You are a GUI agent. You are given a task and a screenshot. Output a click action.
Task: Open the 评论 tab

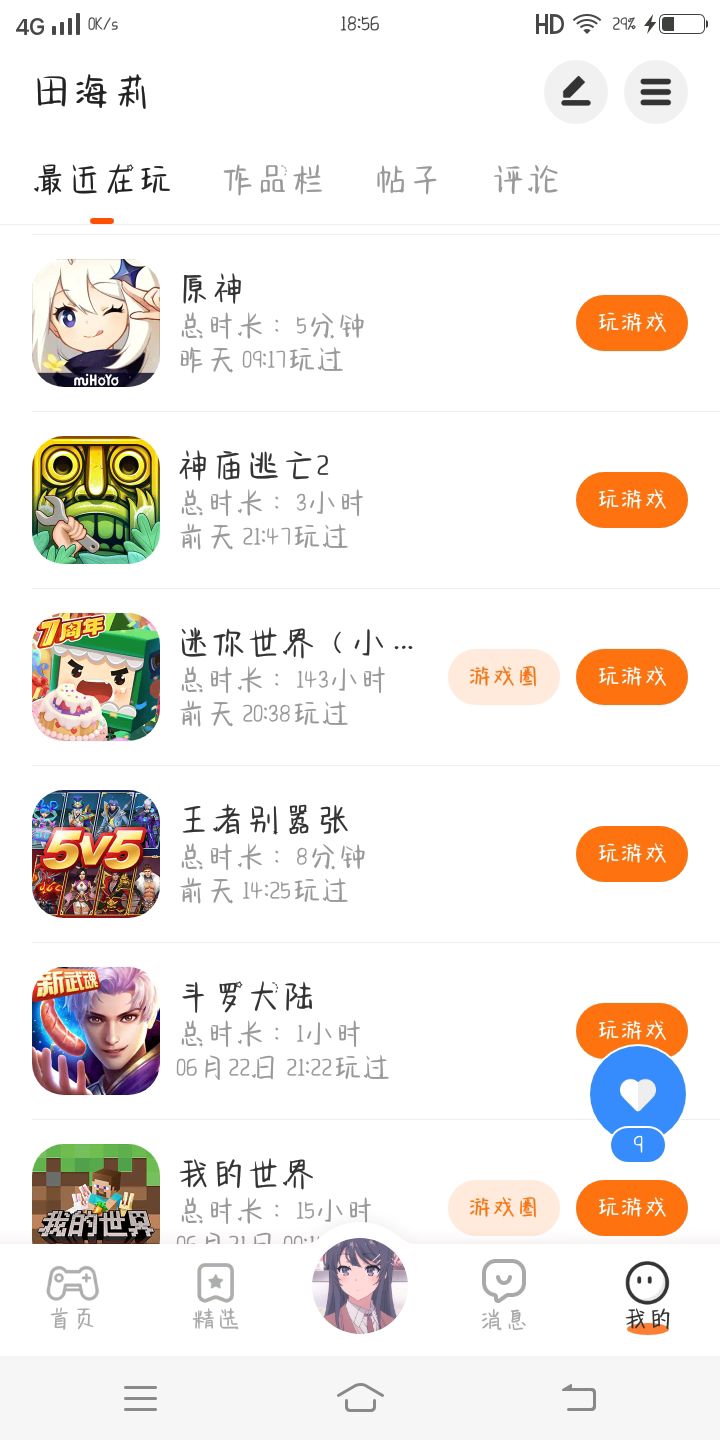526,180
